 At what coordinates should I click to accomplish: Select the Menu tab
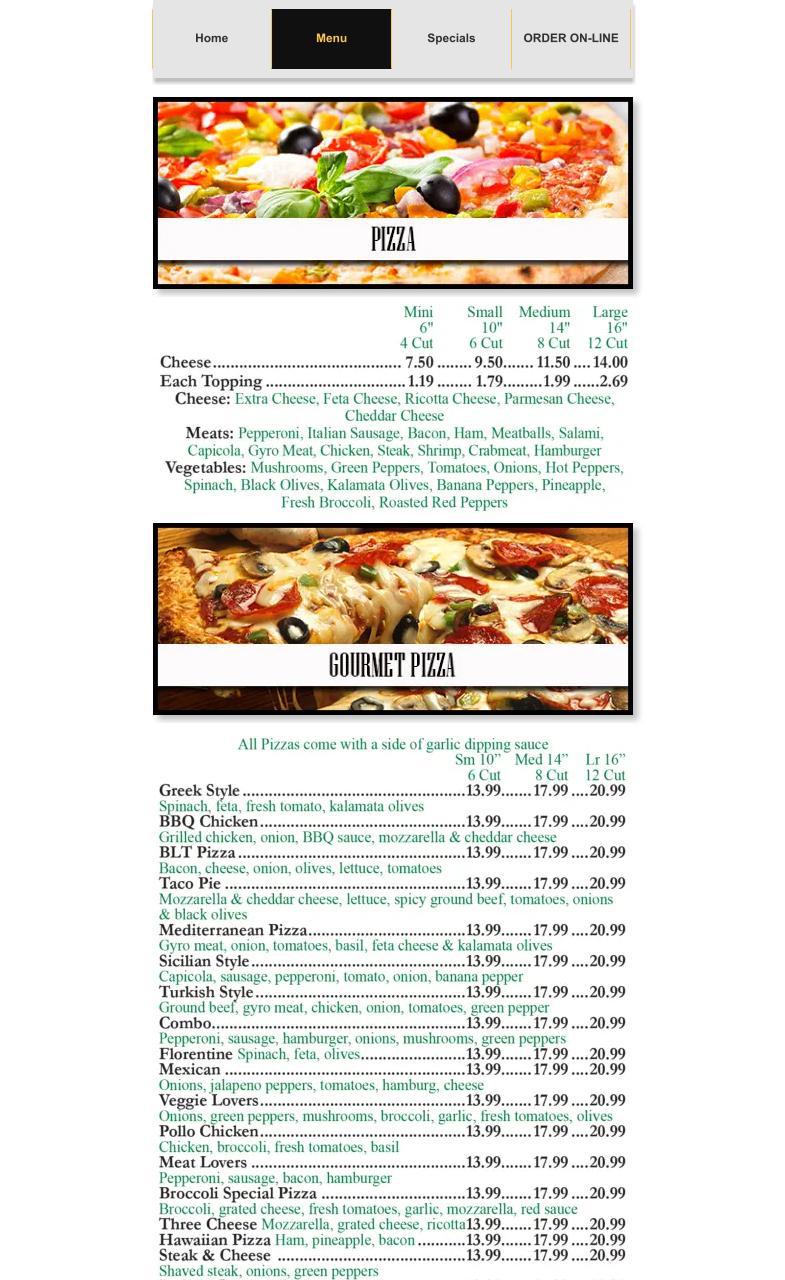pyautogui.click(x=331, y=39)
